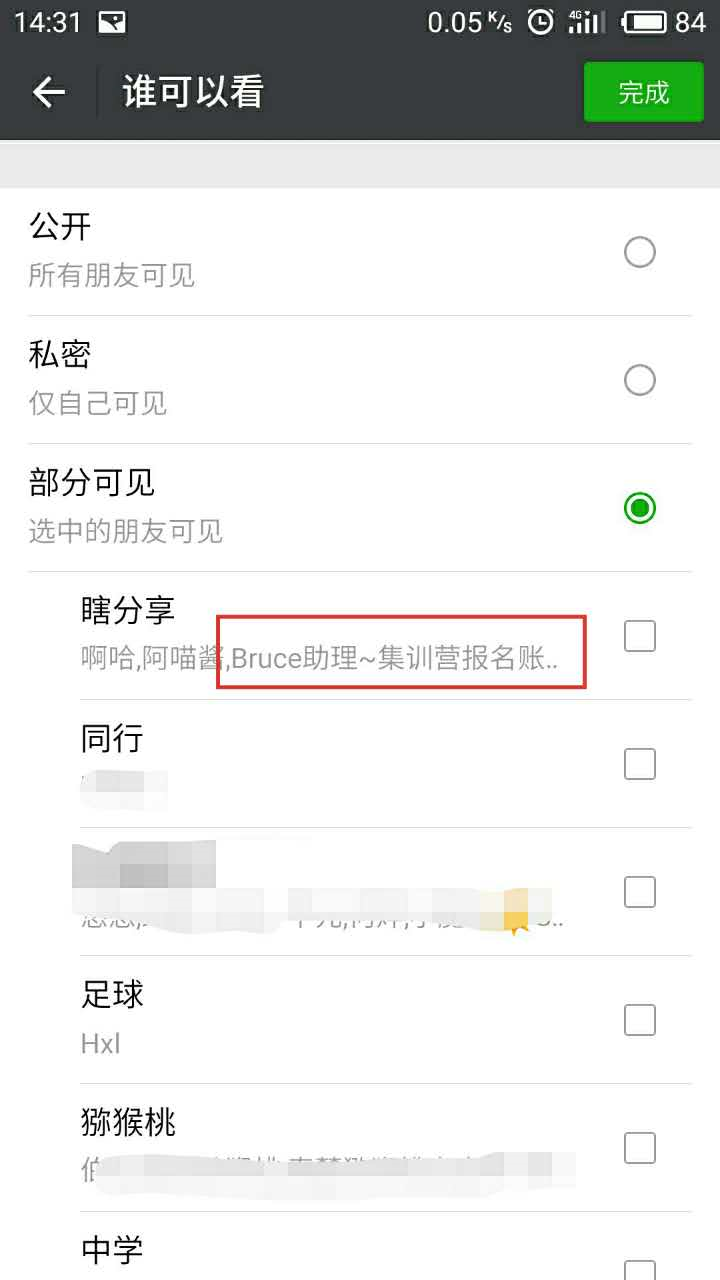Viewport: 720px width, 1280px height.
Task: Select the 部分可见 radio option
Action: tap(639, 508)
